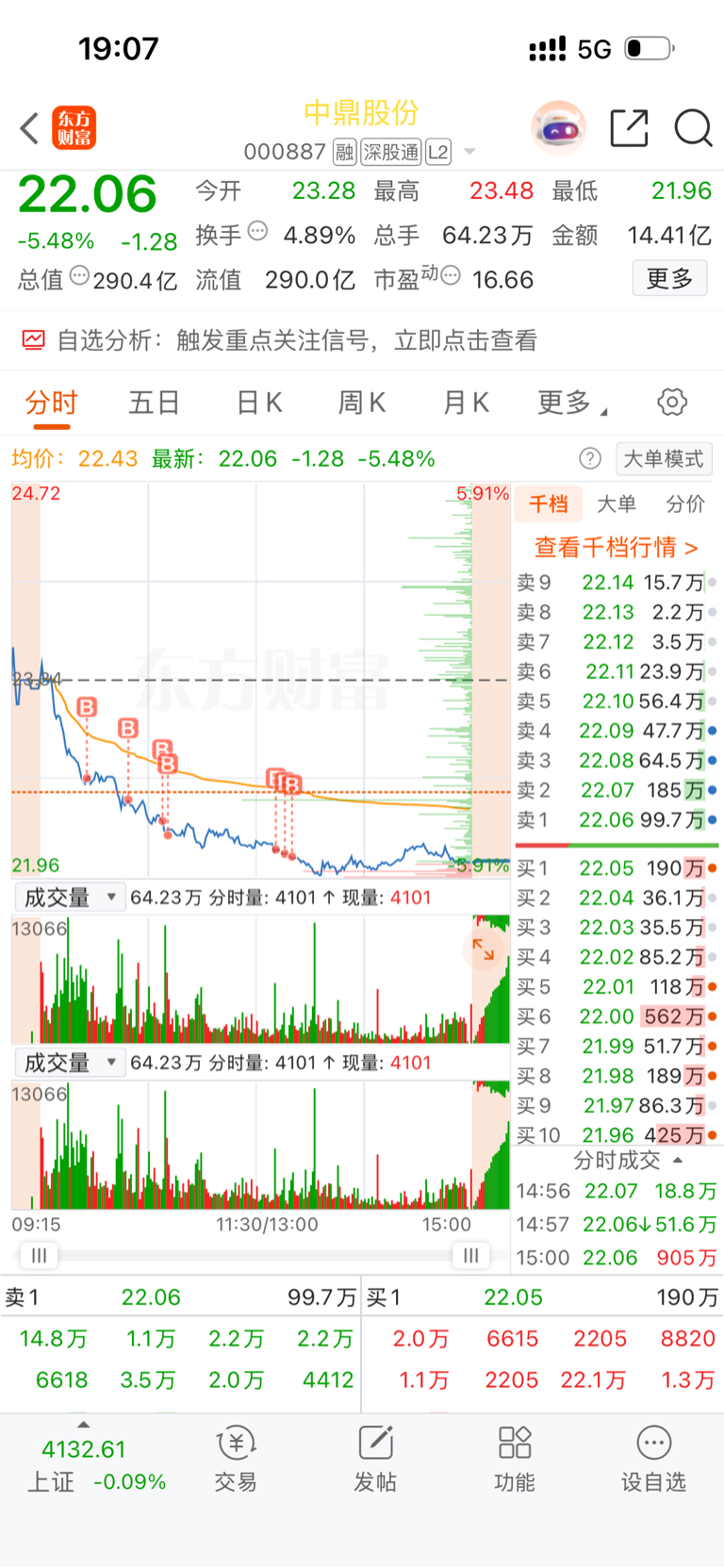Switch to the 日K chart tab

click(x=259, y=404)
